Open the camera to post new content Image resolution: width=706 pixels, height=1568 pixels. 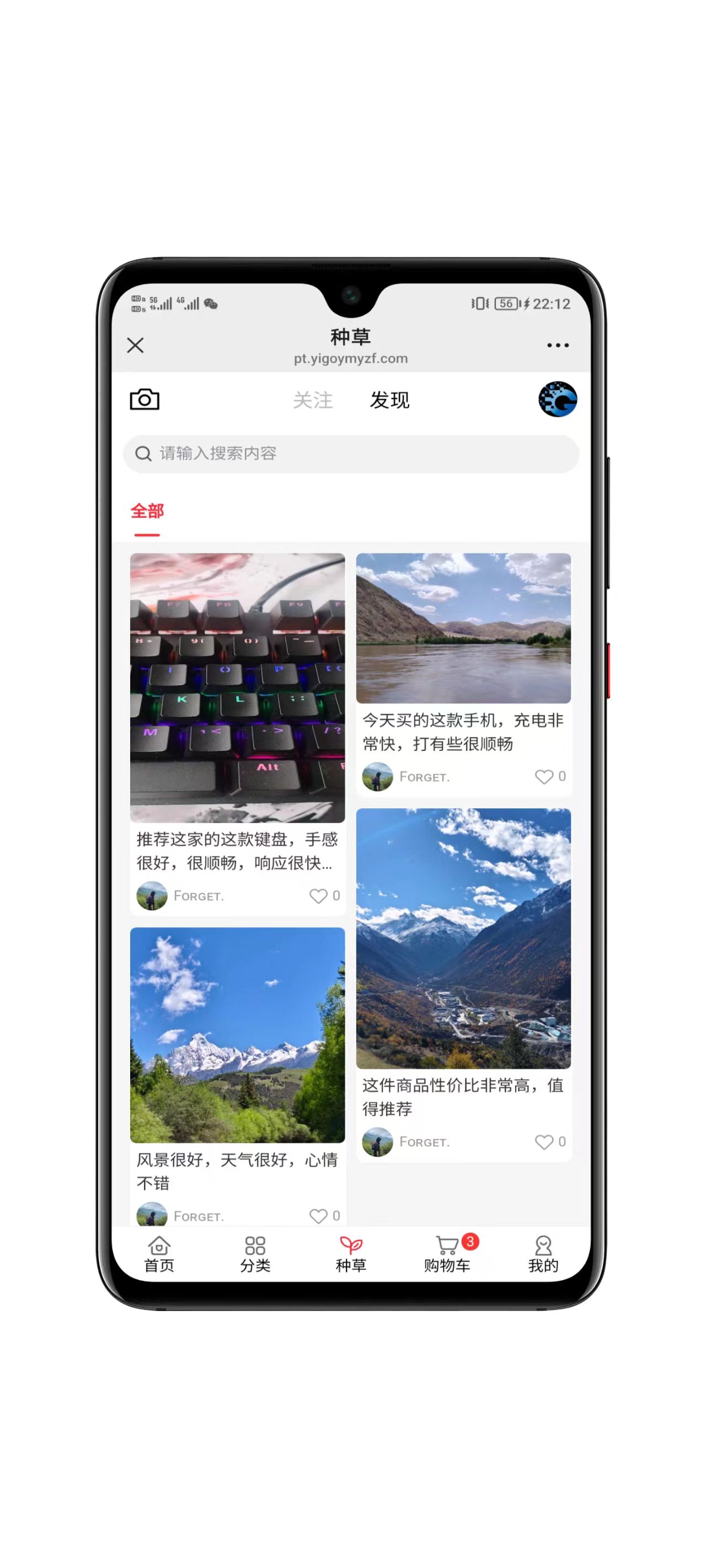(144, 400)
